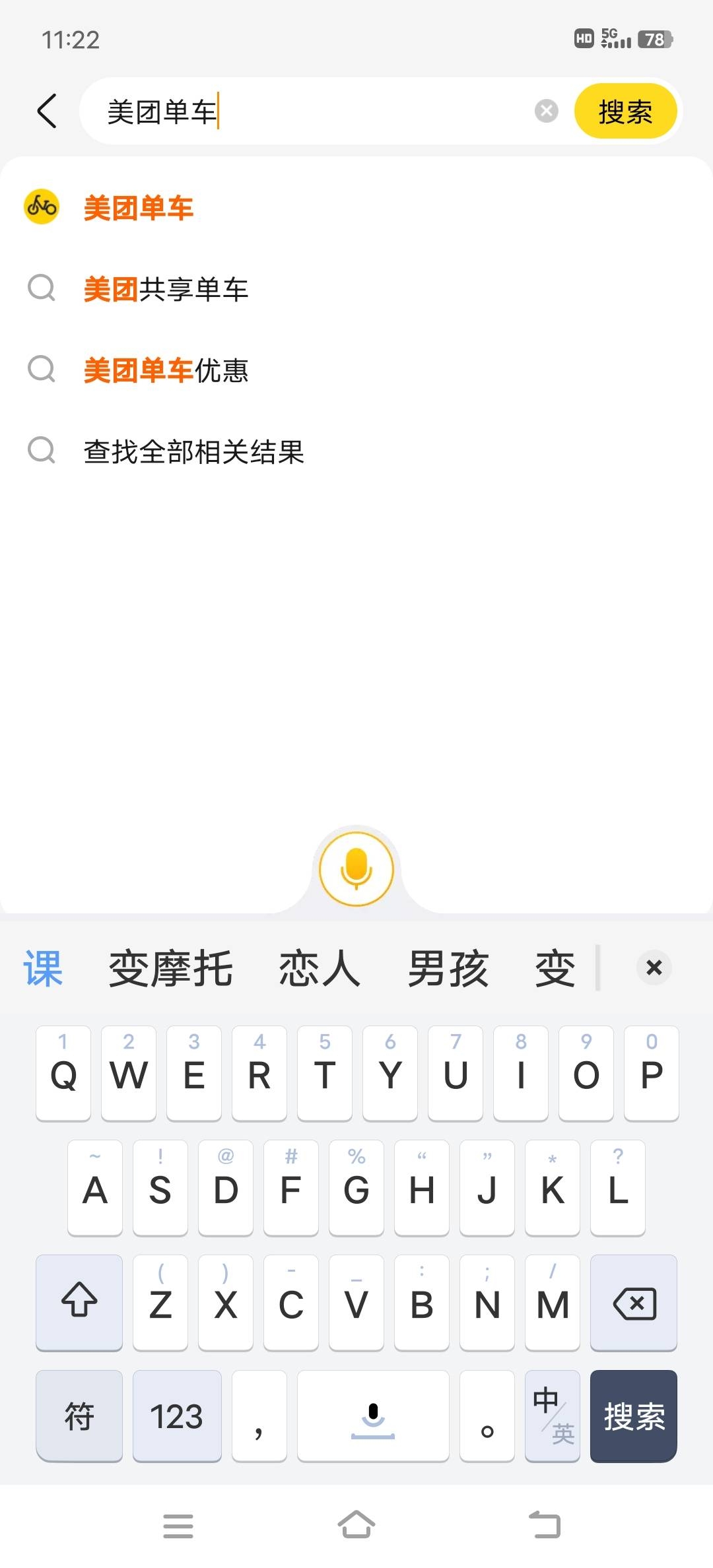Open the 符 symbols keyboard
This screenshot has width=713, height=1568.
[79, 1416]
